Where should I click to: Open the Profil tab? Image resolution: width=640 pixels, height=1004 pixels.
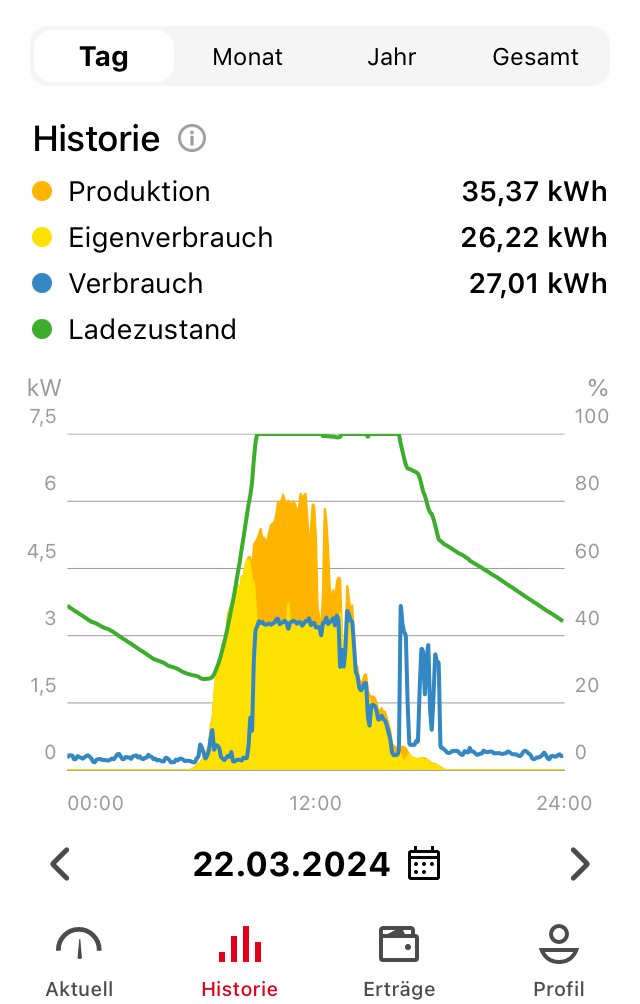pos(559,960)
